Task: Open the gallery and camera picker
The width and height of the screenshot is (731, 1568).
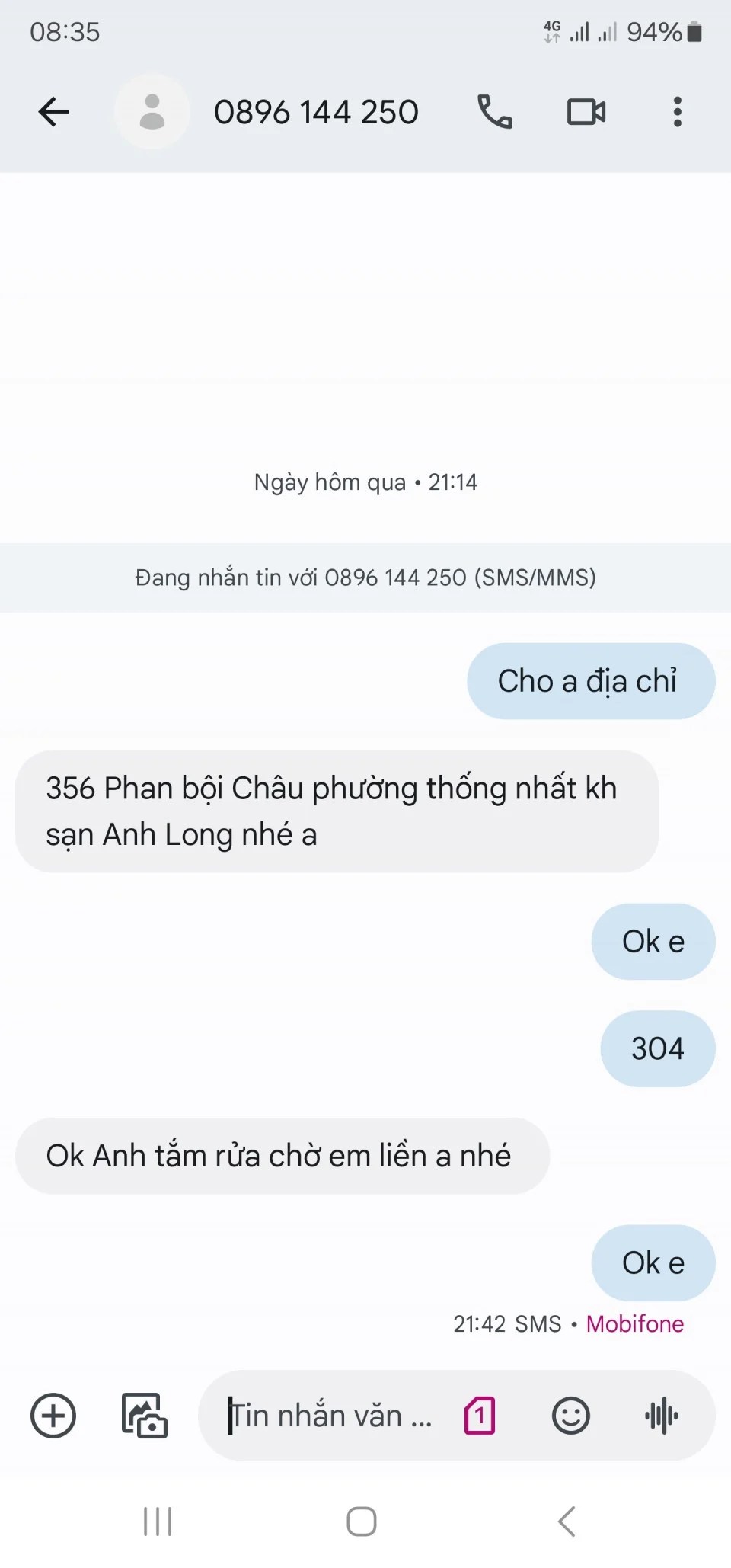Action: (x=144, y=1416)
